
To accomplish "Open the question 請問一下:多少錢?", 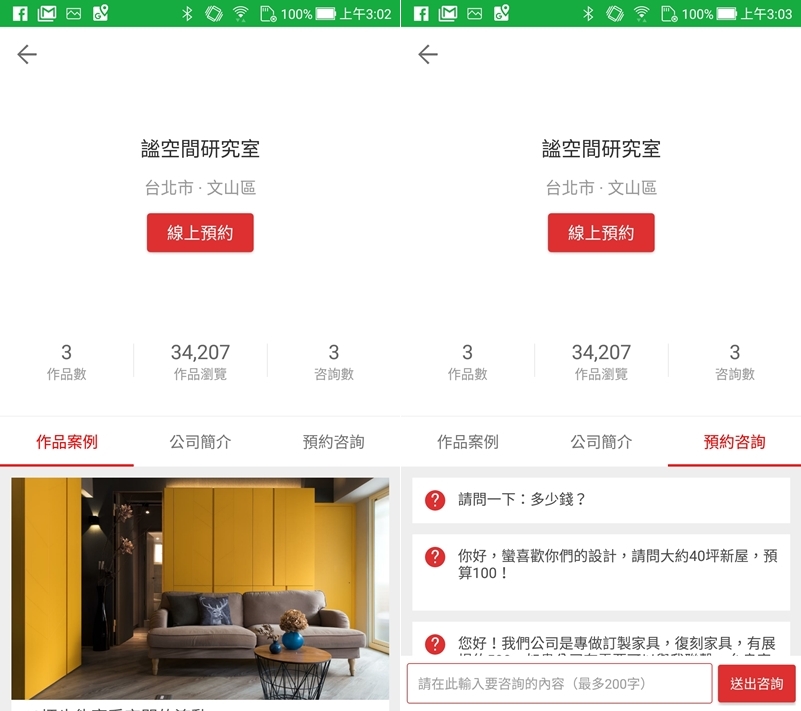I will coord(600,500).
